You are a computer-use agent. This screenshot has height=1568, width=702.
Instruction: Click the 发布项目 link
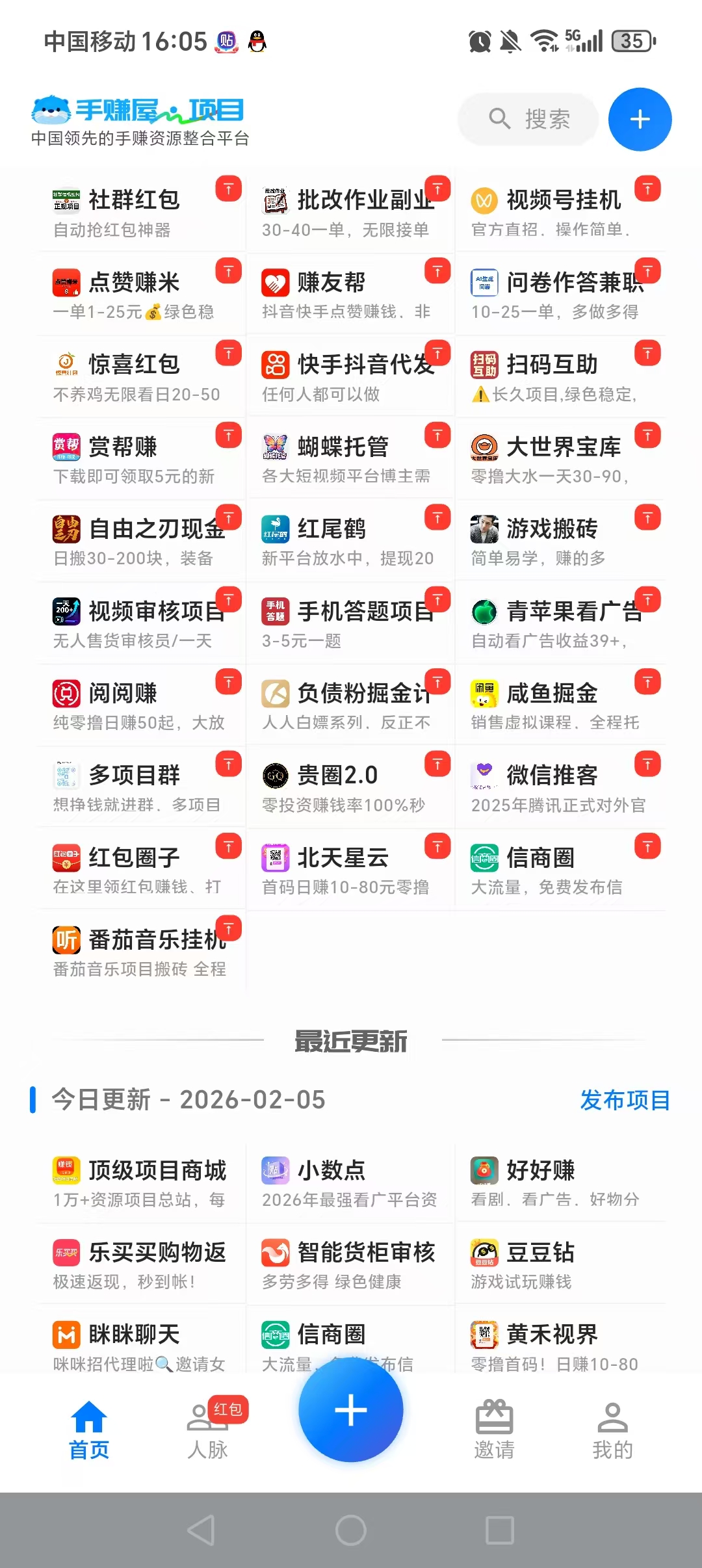coord(624,1100)
